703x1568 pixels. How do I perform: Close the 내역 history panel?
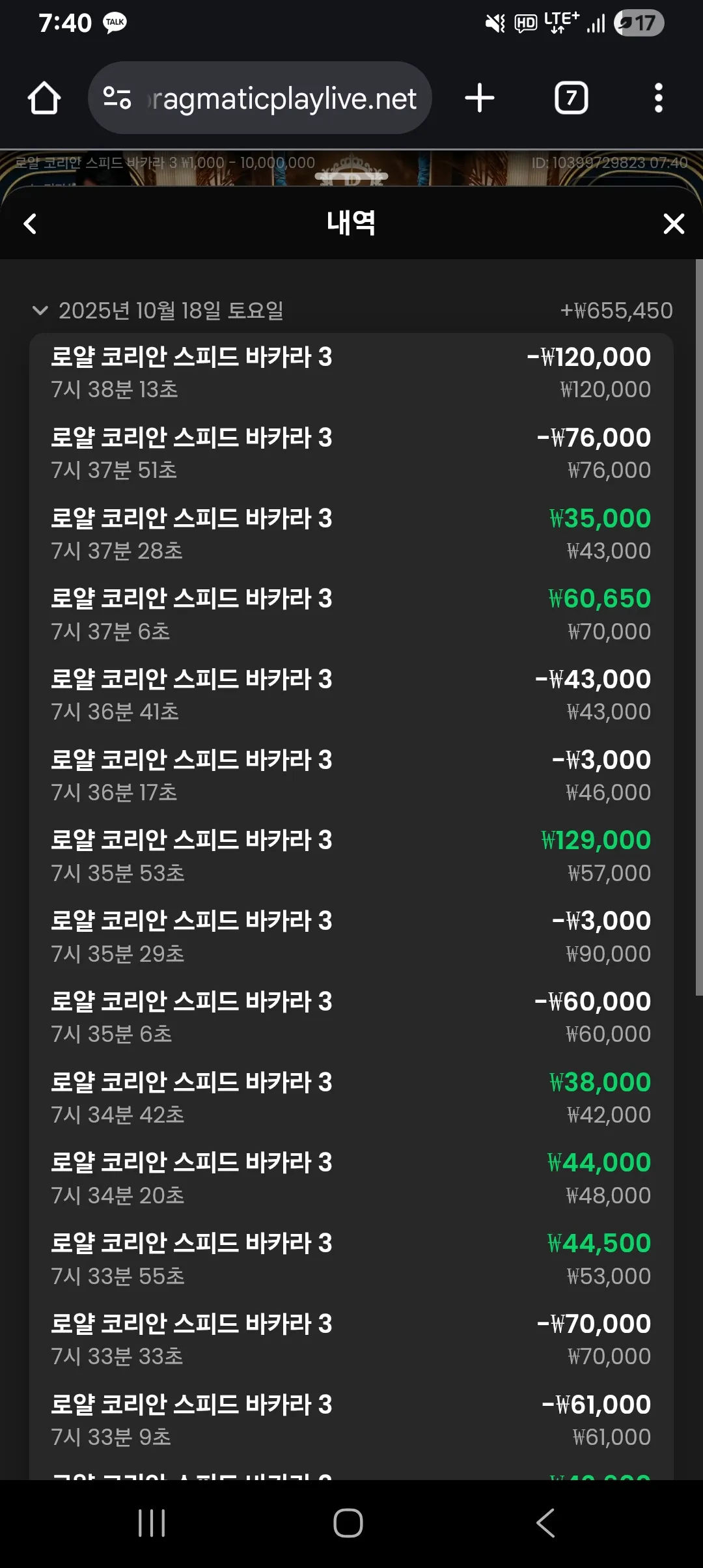[x=674, y=224]
